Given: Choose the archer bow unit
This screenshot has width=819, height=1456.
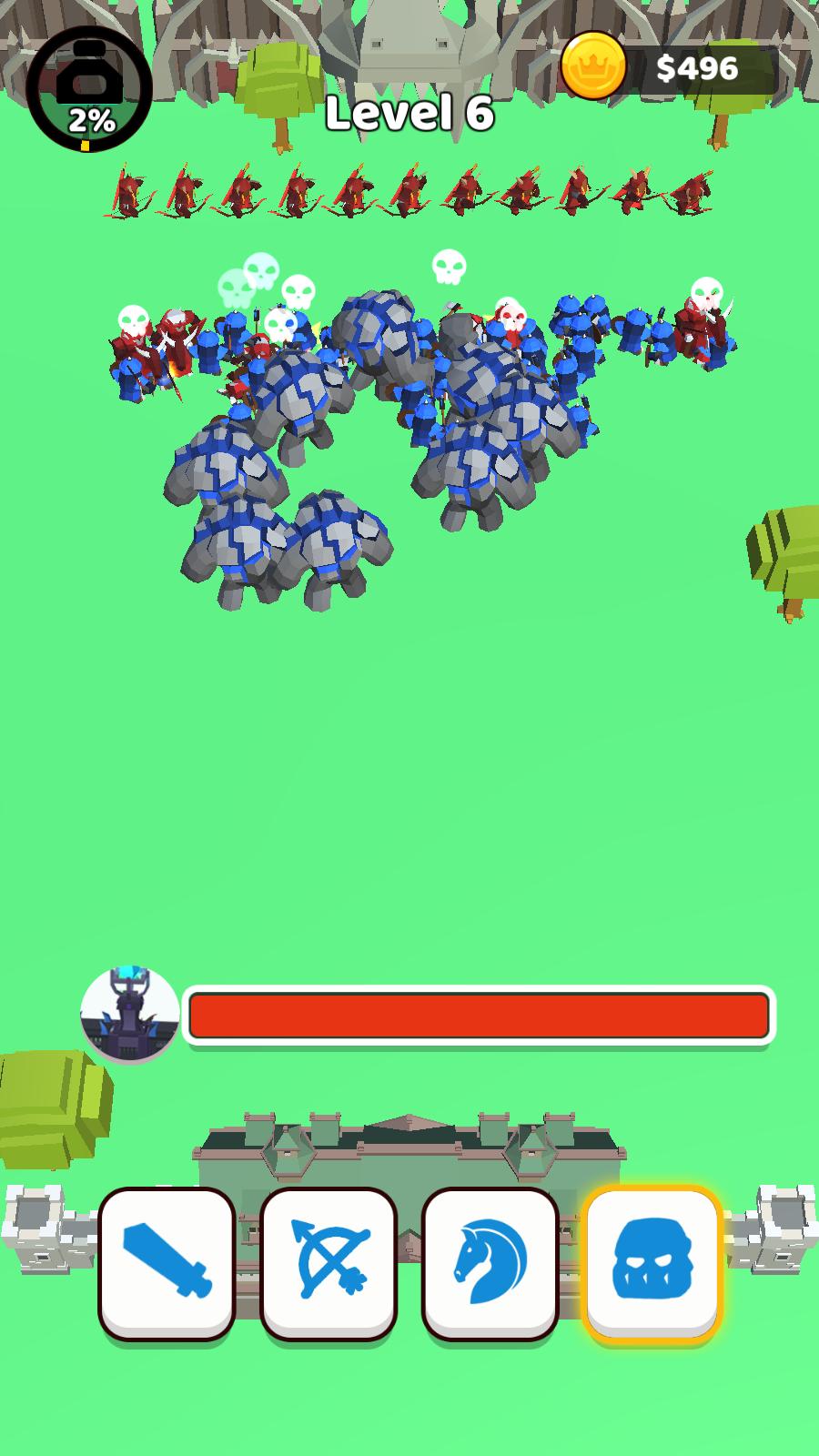Looking at the screenshot, I should point(329,1262).
